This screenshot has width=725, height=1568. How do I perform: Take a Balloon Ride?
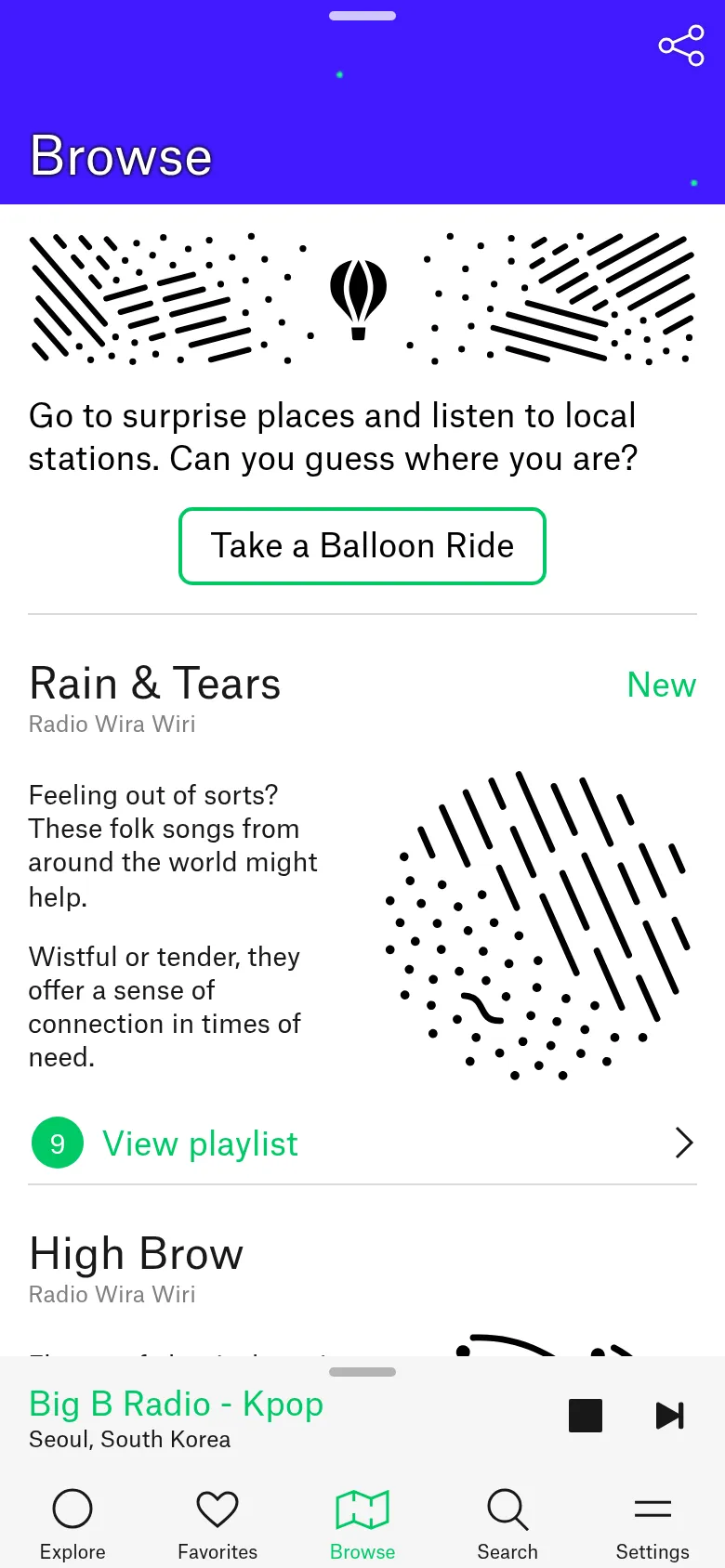[362, 546]
